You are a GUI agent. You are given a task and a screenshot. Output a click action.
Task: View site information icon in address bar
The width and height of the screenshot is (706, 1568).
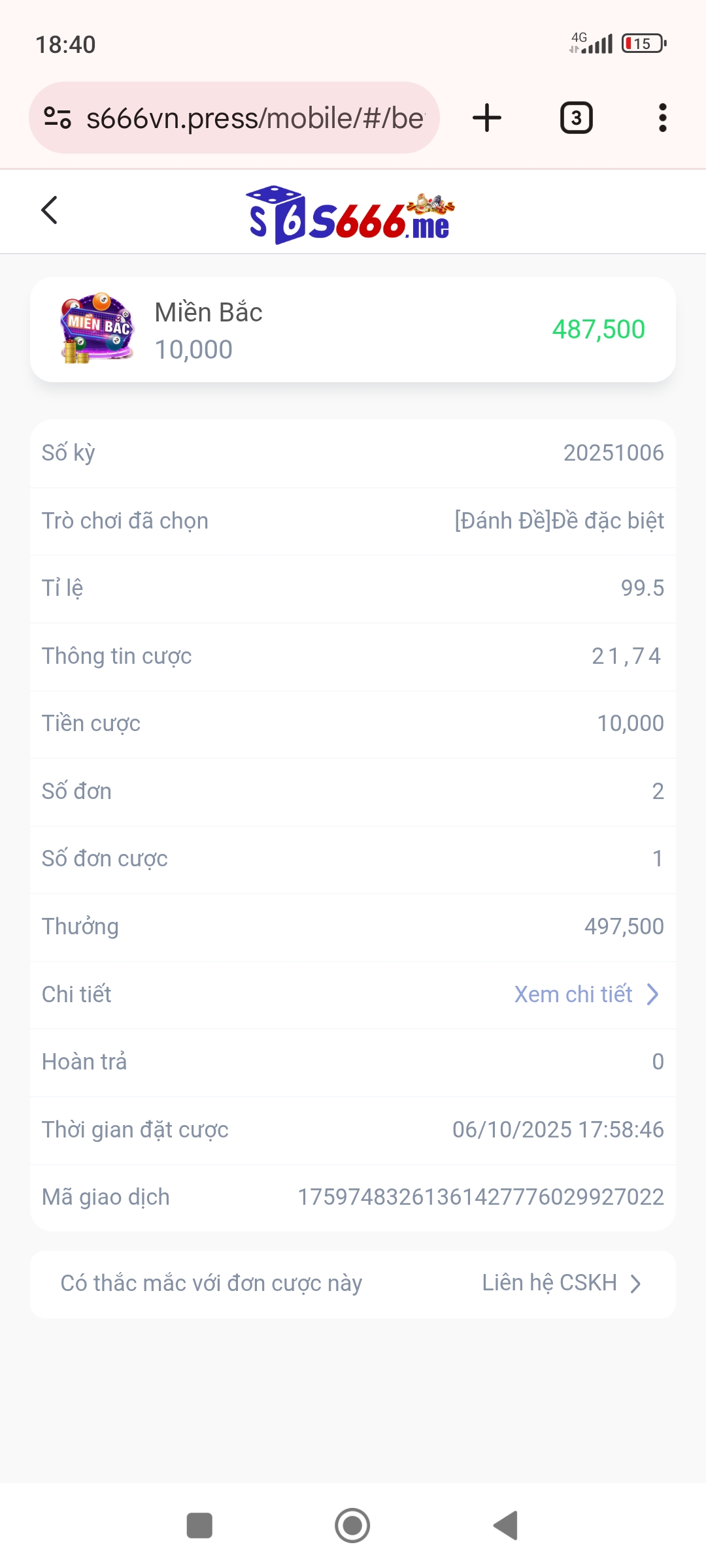click(58, 118)
